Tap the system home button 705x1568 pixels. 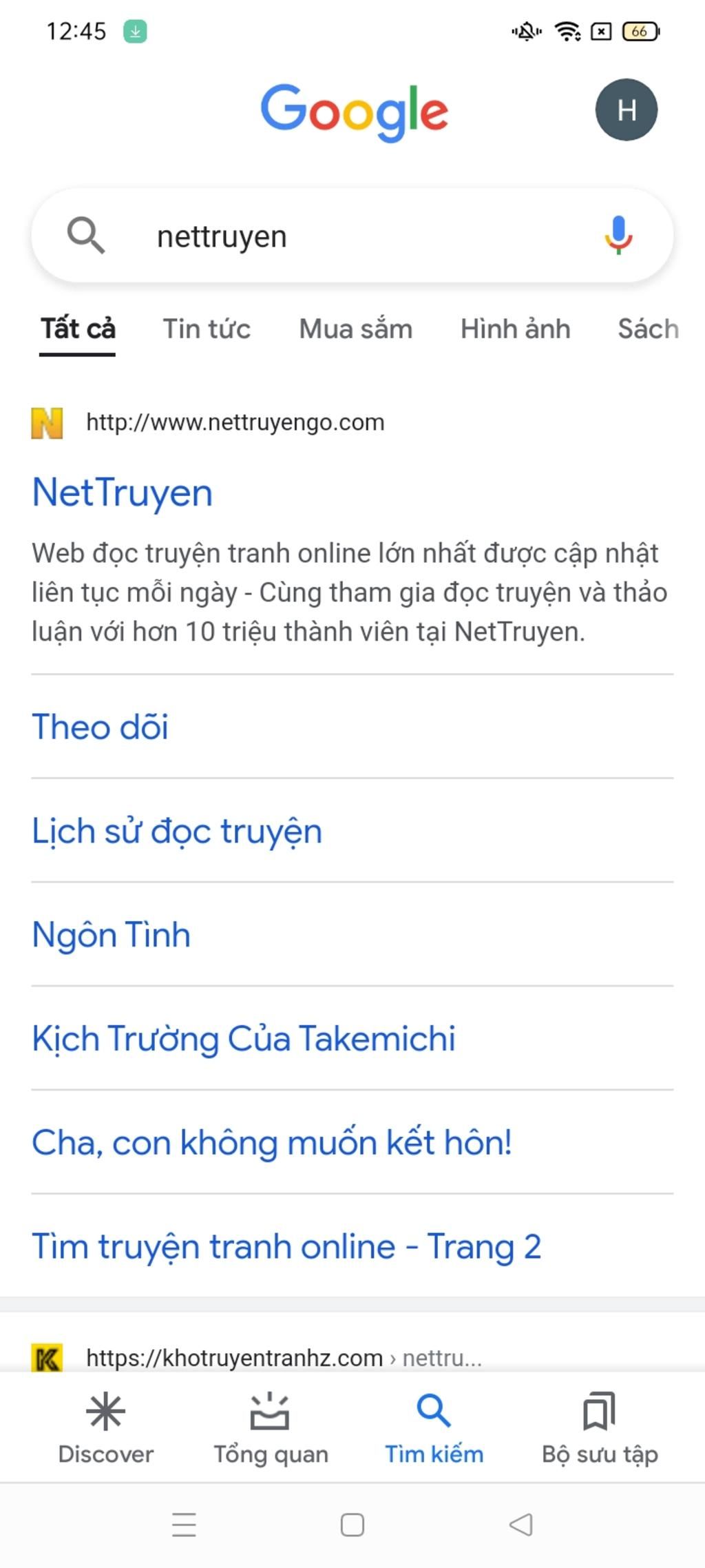click(x=352, y=1525)
